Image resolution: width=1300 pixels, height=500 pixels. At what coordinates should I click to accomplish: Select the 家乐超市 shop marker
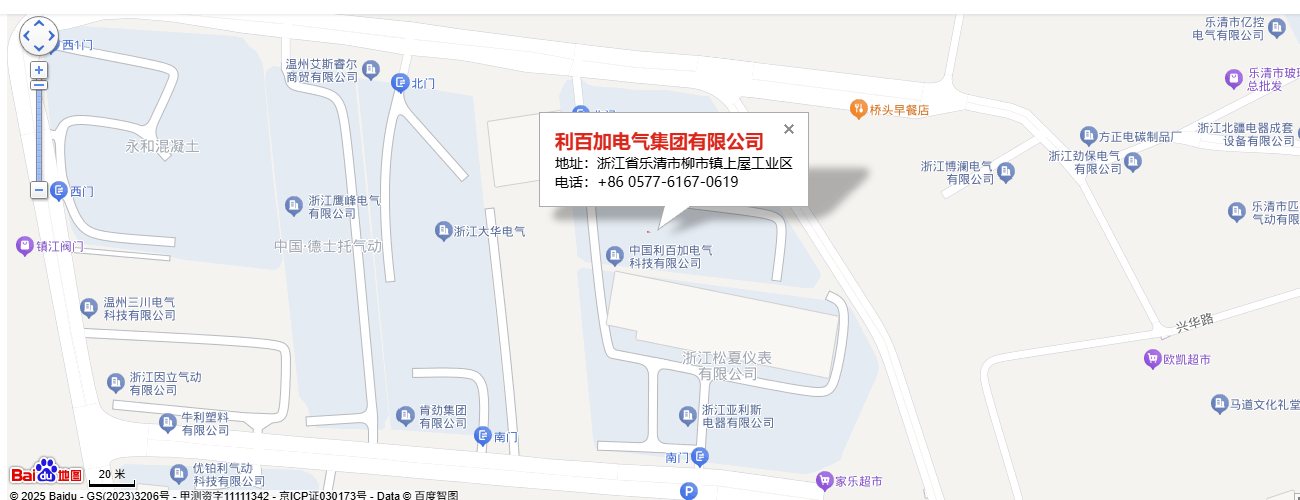click(x=824, y=481)
